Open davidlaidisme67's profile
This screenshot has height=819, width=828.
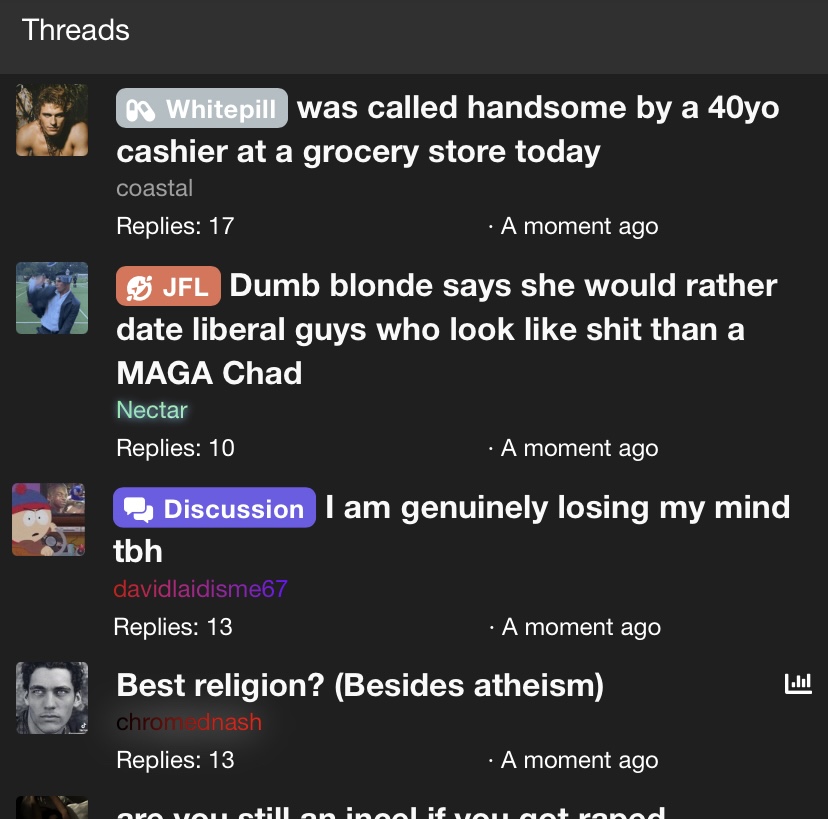[200, 589]
